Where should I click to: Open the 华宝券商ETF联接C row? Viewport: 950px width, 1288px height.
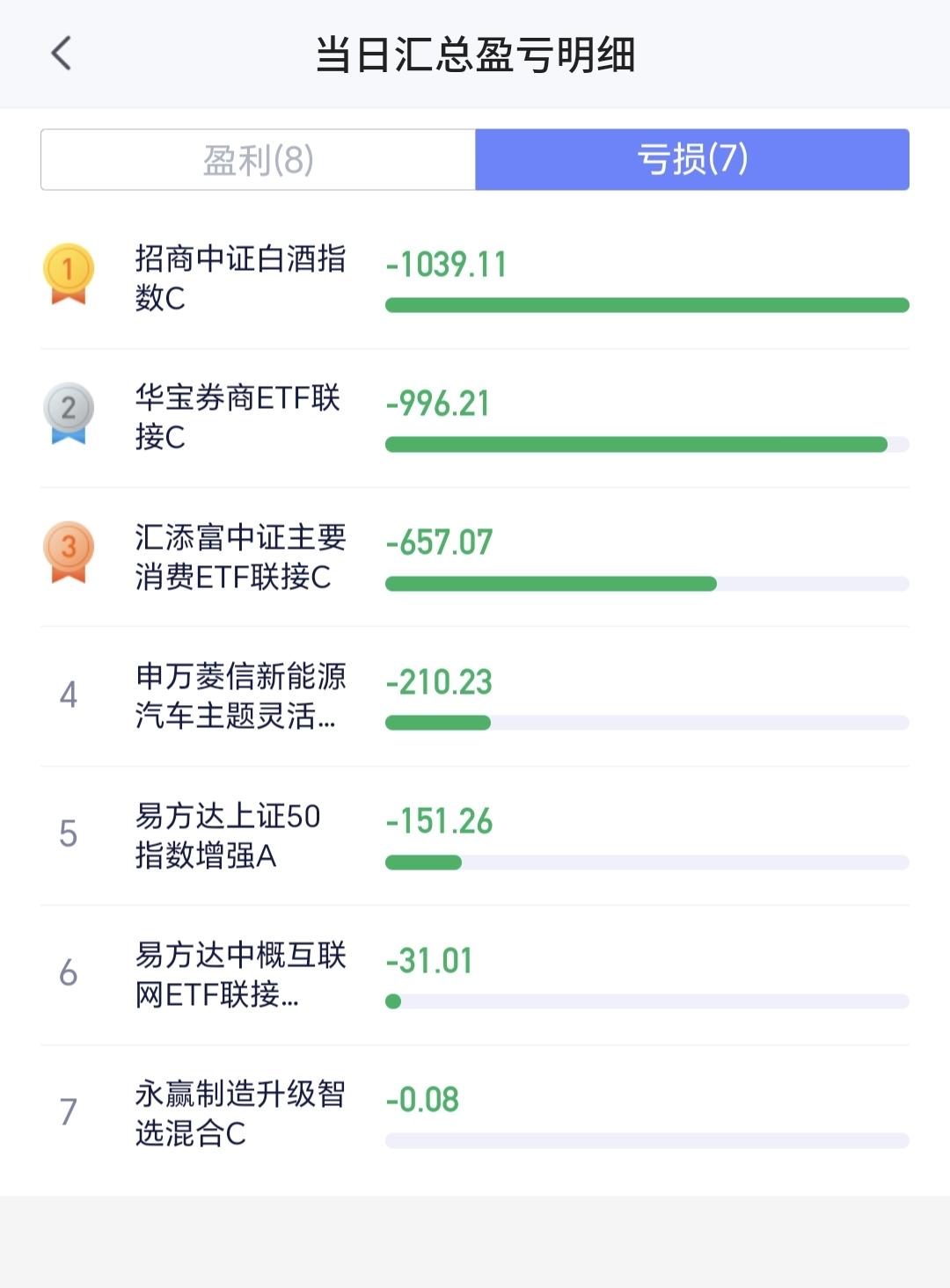click(475, 418)
